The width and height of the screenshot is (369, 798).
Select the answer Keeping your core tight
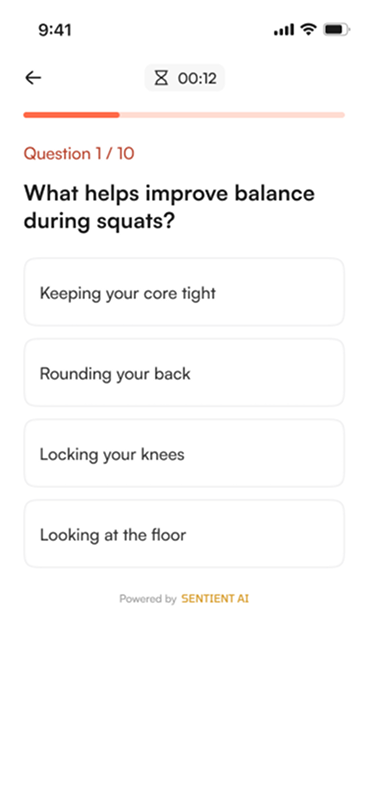click(x=184, y=292)
